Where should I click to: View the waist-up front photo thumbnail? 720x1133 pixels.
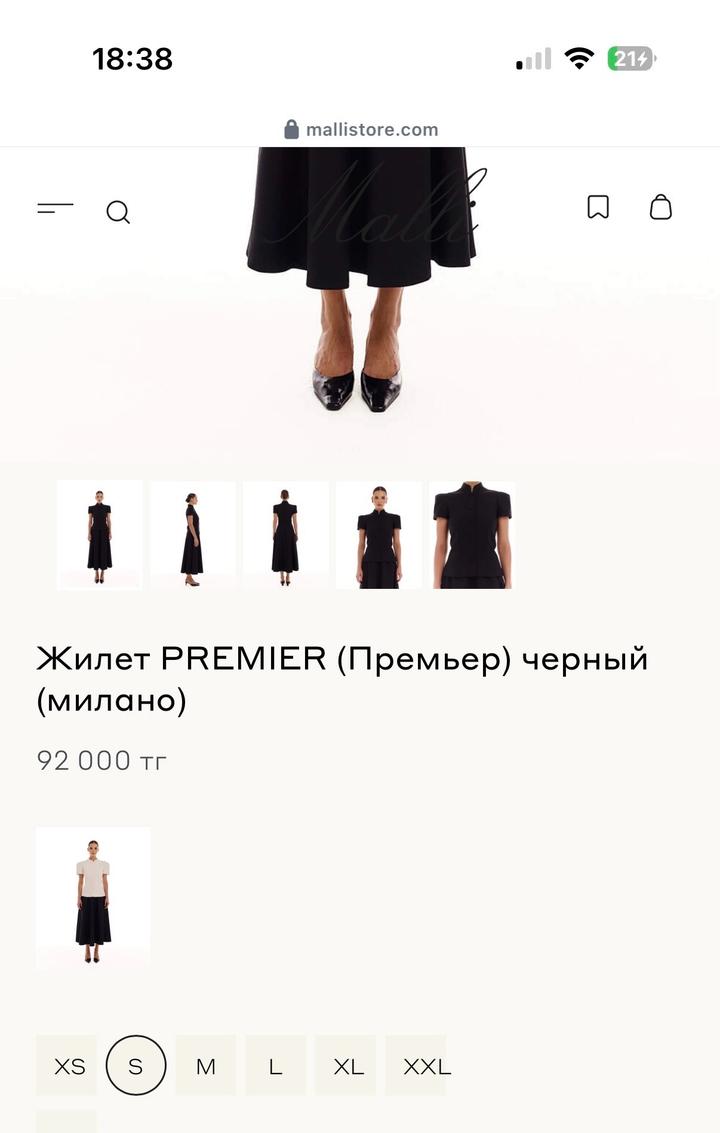378,535
